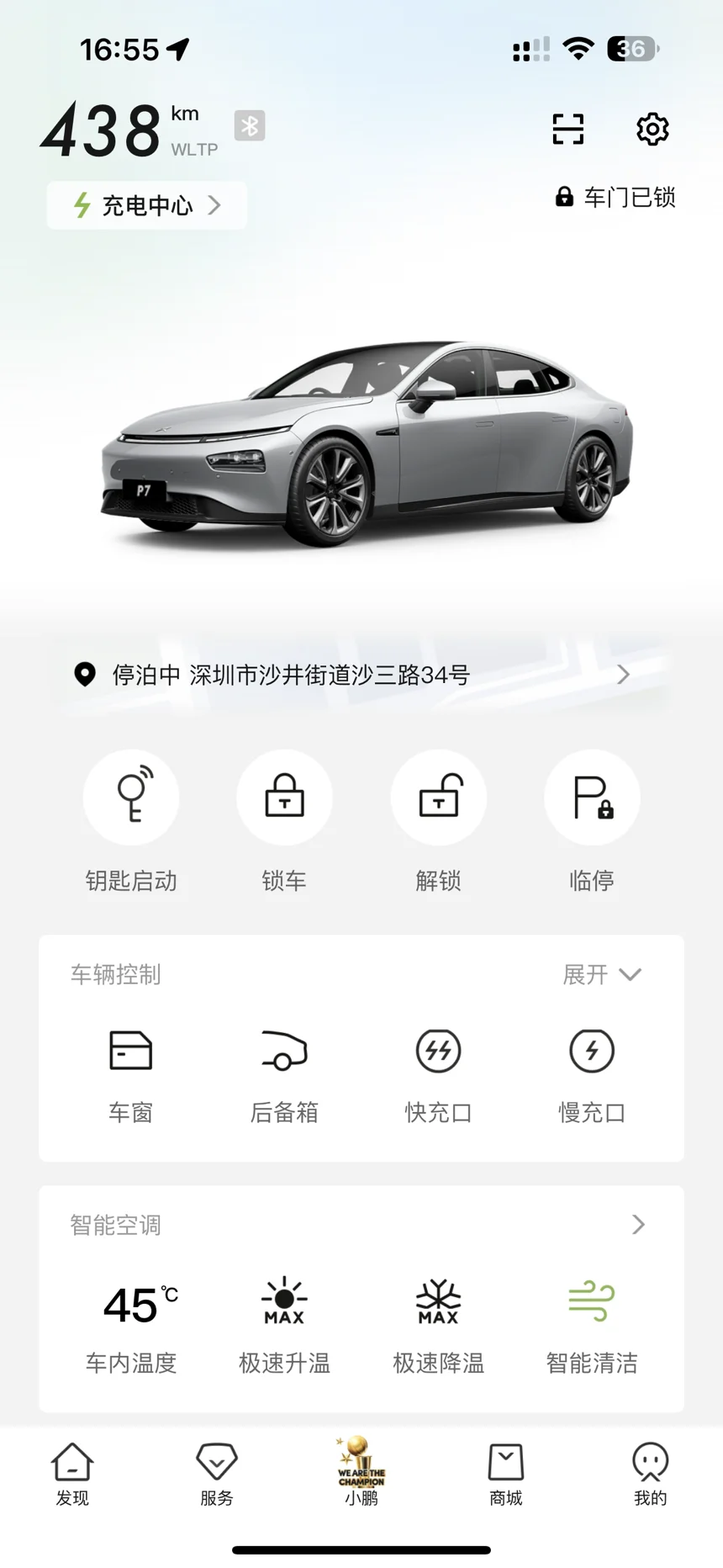Open the scan code icon

[x=568, y=129]
